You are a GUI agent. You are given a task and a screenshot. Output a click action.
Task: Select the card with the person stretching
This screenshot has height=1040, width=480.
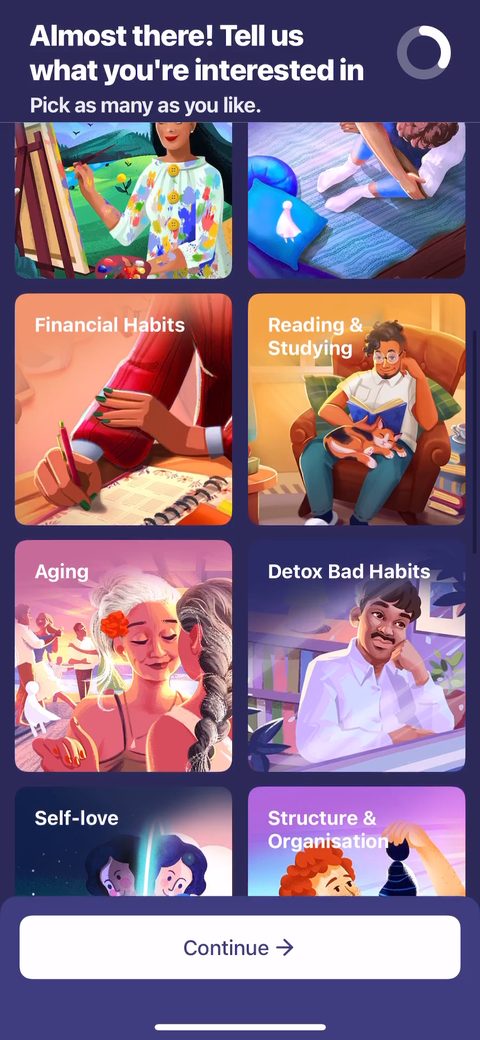[x=357, y=200]
